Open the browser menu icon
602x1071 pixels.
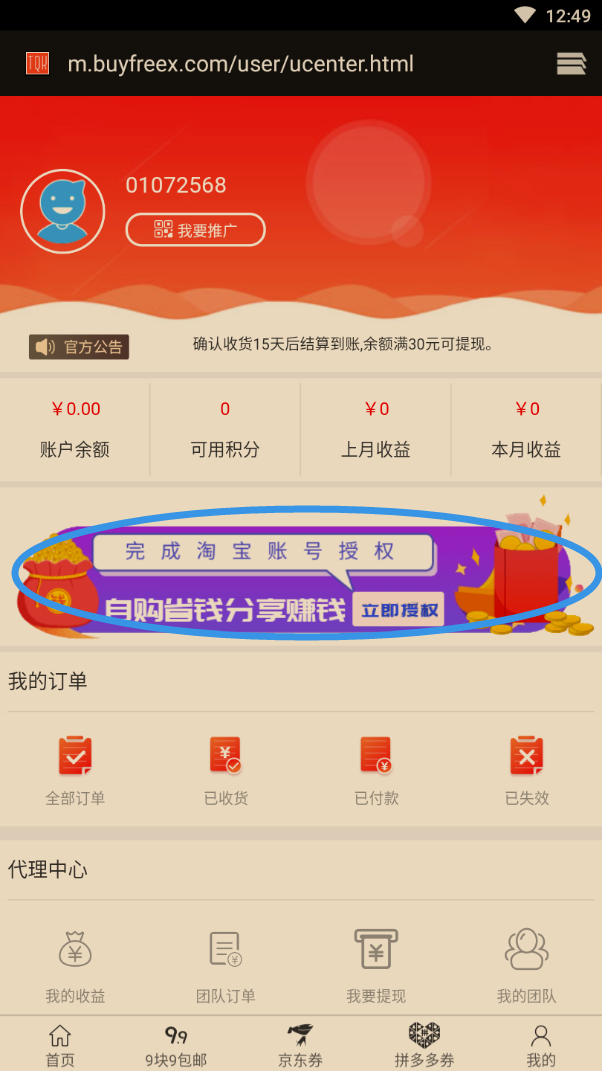pos(571,64)
